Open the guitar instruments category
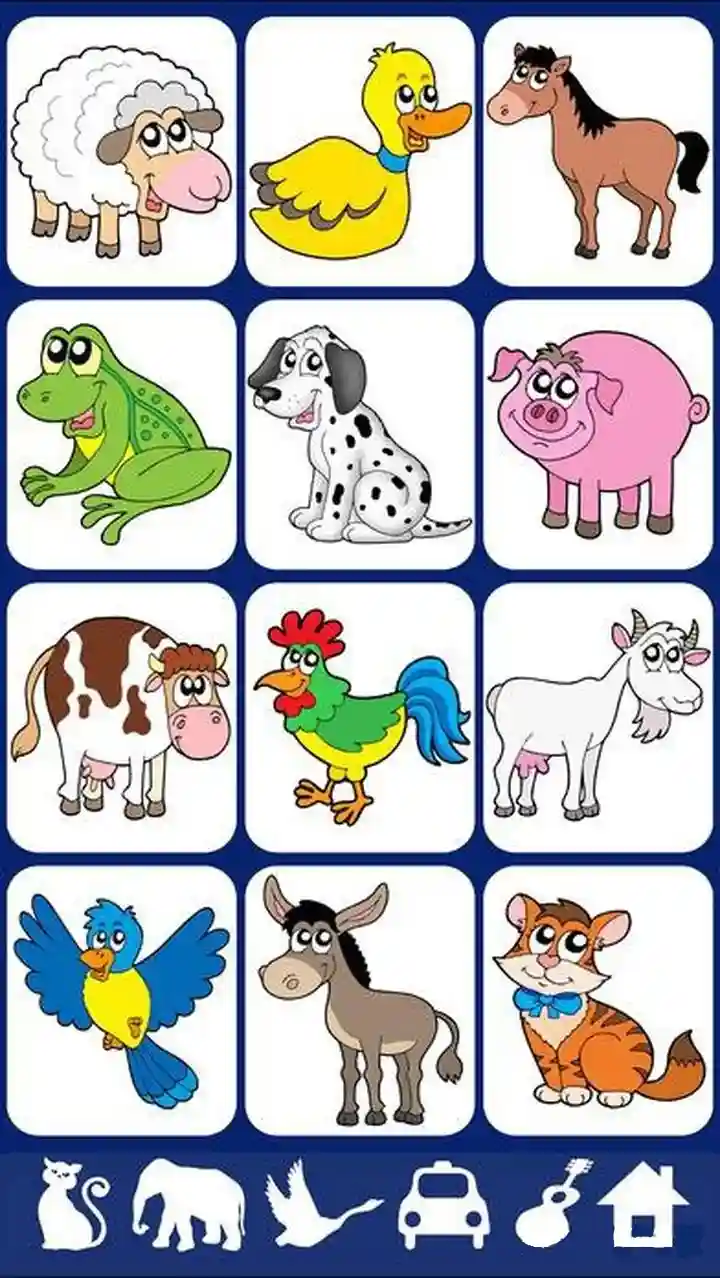The image size is (720, 1278). [553, 1204]
